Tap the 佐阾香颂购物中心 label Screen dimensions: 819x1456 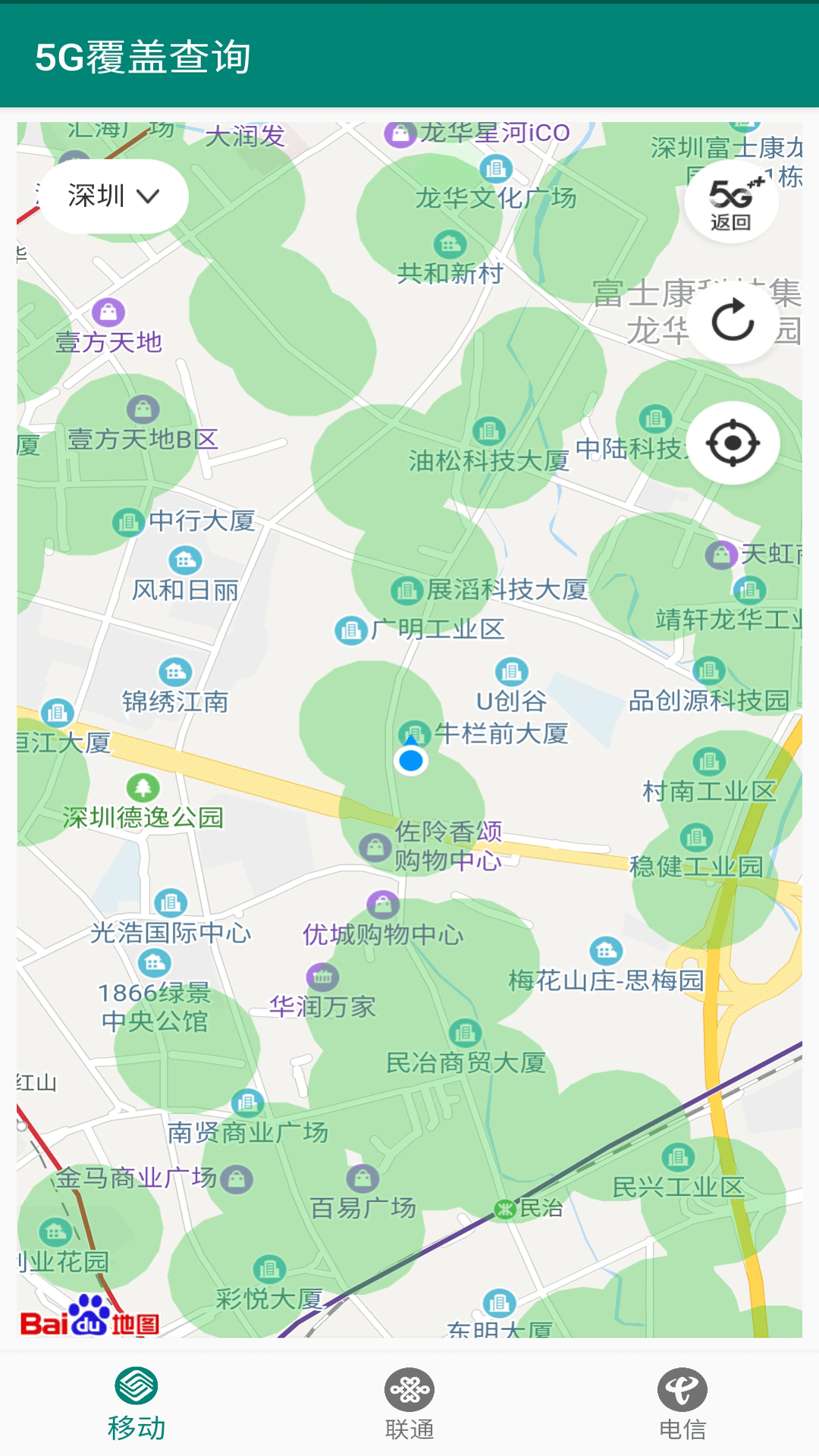click(x=451, y=844)
